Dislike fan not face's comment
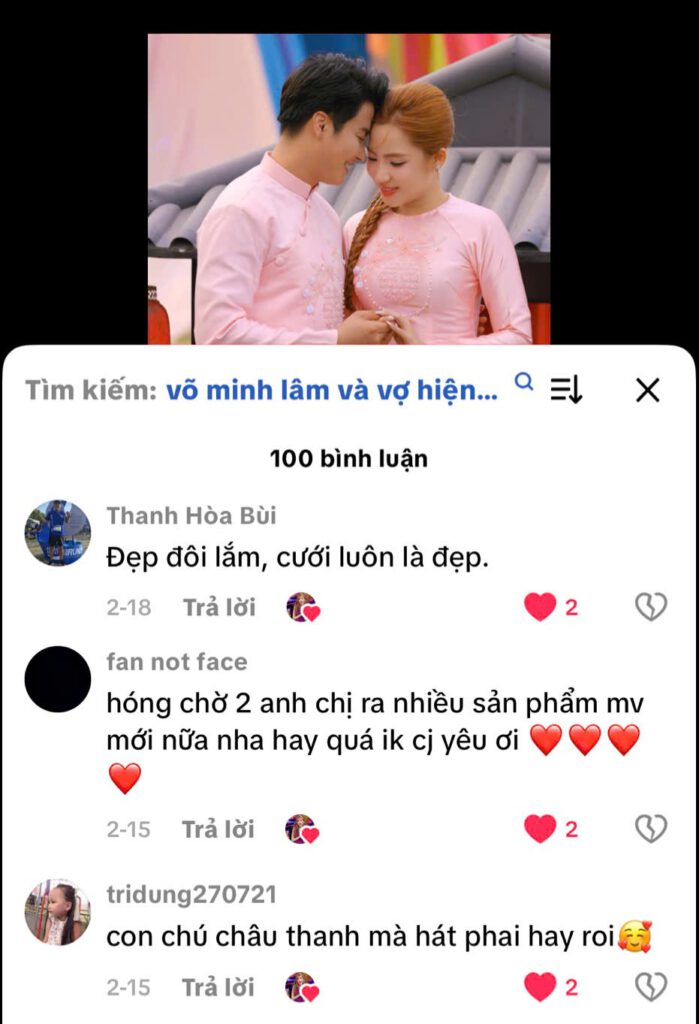Image resolution: width=699 pixels, height=1024 pixels. (651, 828)
